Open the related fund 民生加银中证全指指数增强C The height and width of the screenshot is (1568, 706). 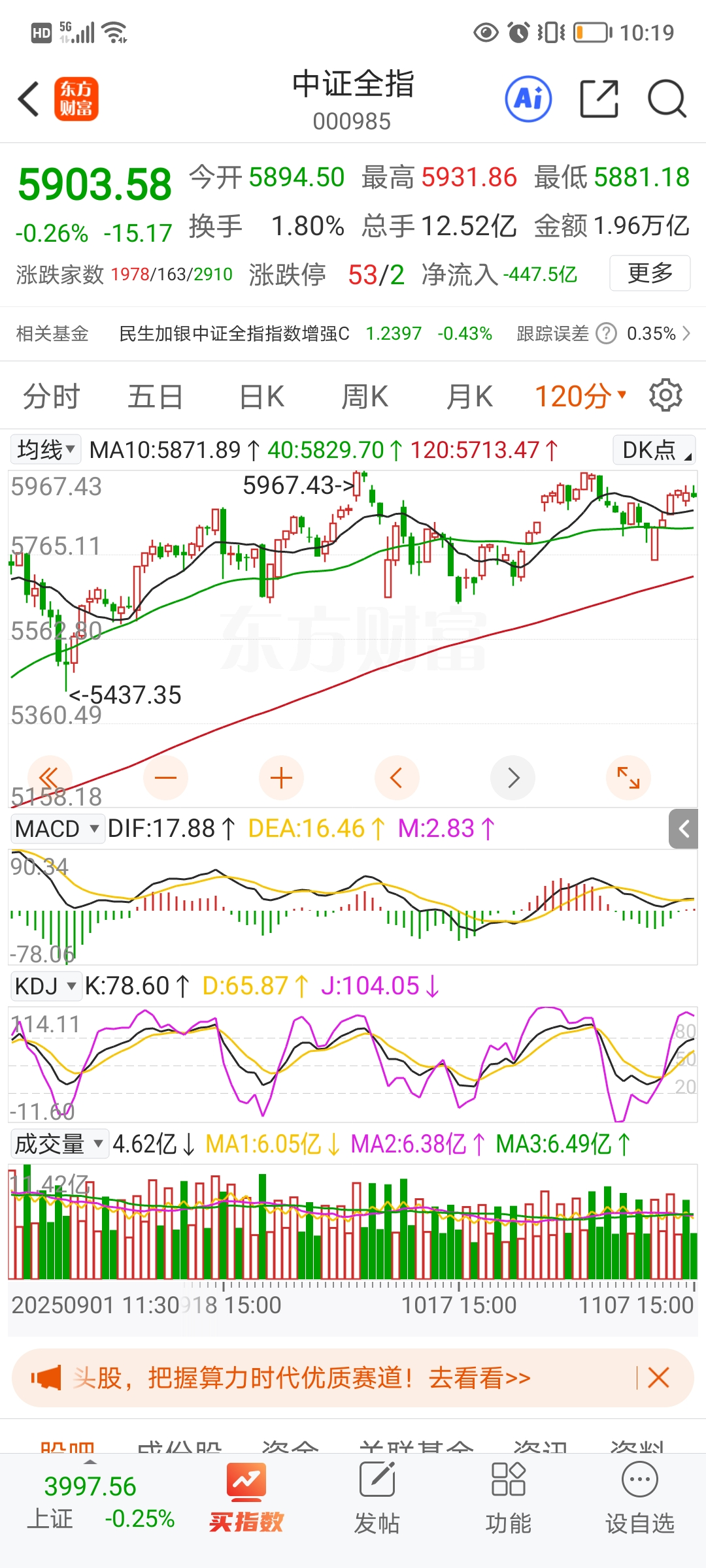[234, 334]
